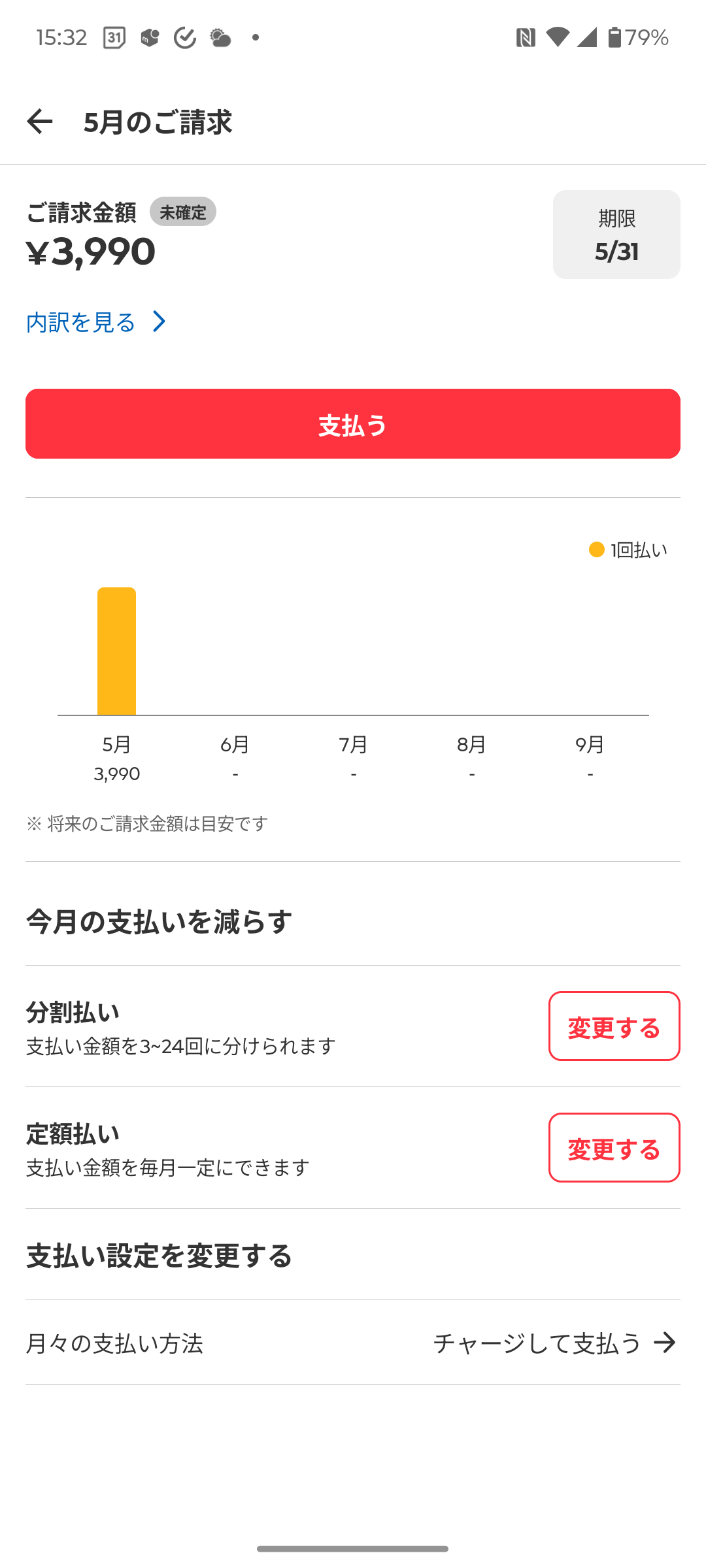The height and width of the screenshot is (1568, 706).
Task: Open 内訳を見る breakdown link
Action: pyautogui.click(x=97, y=322)
